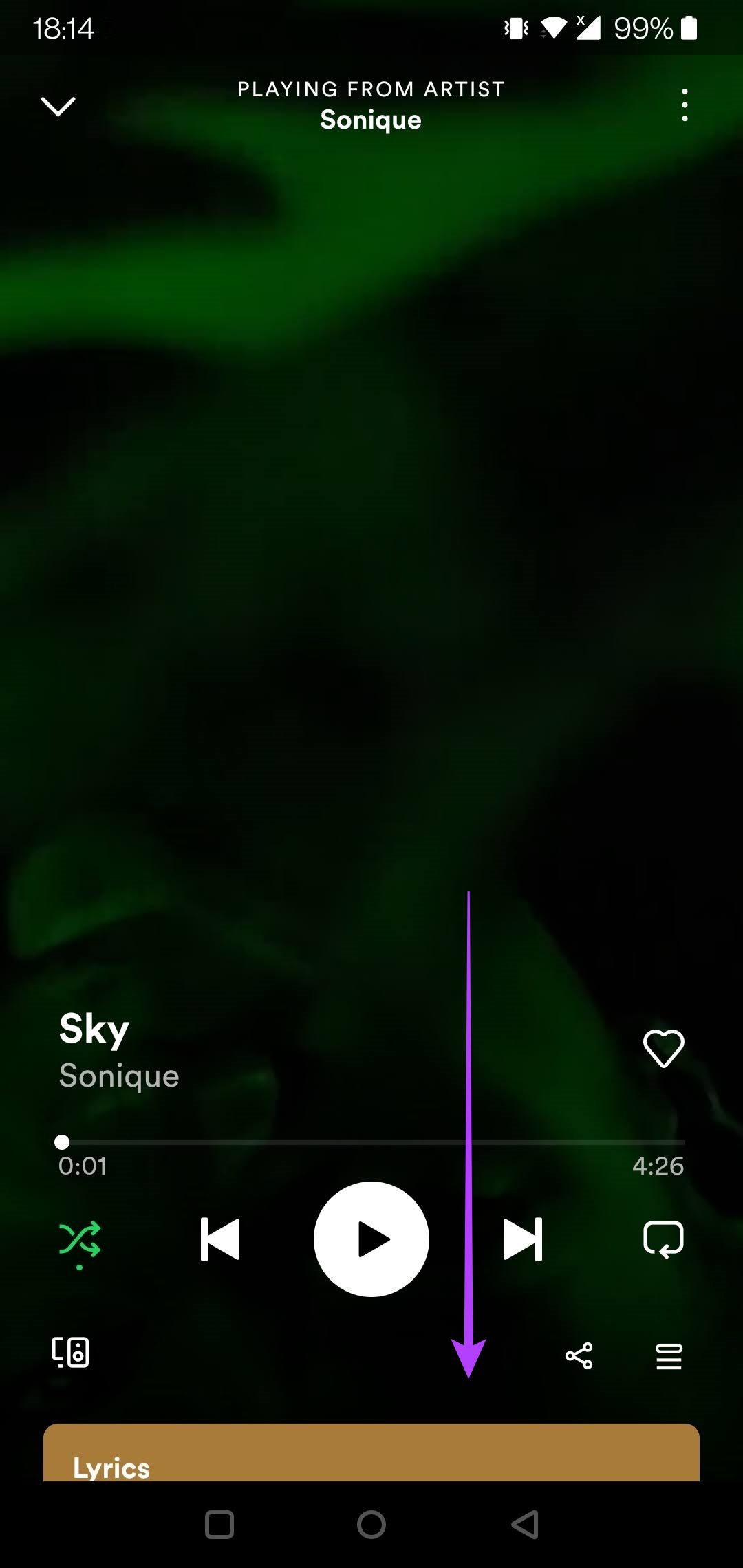Like the song Sky
Viewport: 743px width, 1568px height.
[663, 1049]
